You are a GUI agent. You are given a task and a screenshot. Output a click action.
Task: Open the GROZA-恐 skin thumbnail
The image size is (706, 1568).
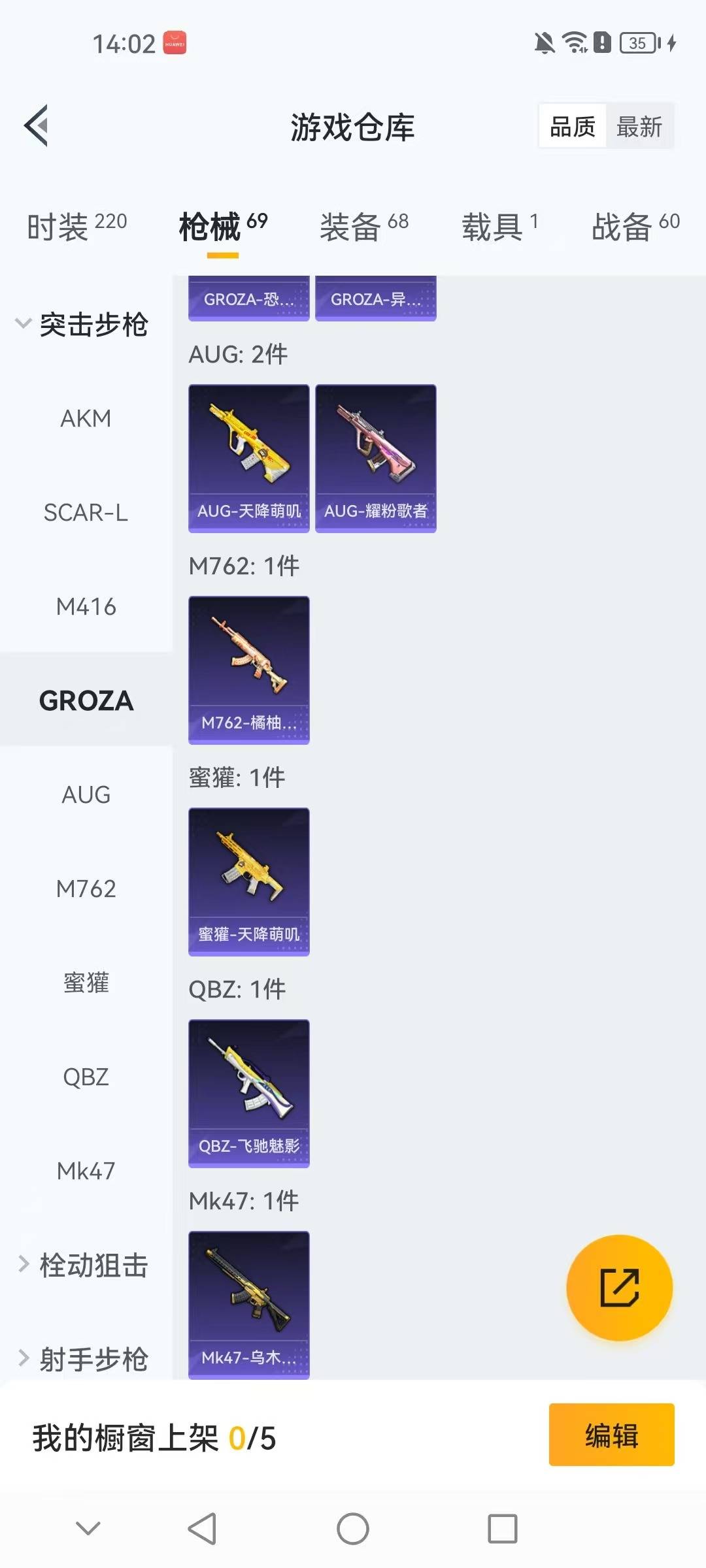point(248,299)
